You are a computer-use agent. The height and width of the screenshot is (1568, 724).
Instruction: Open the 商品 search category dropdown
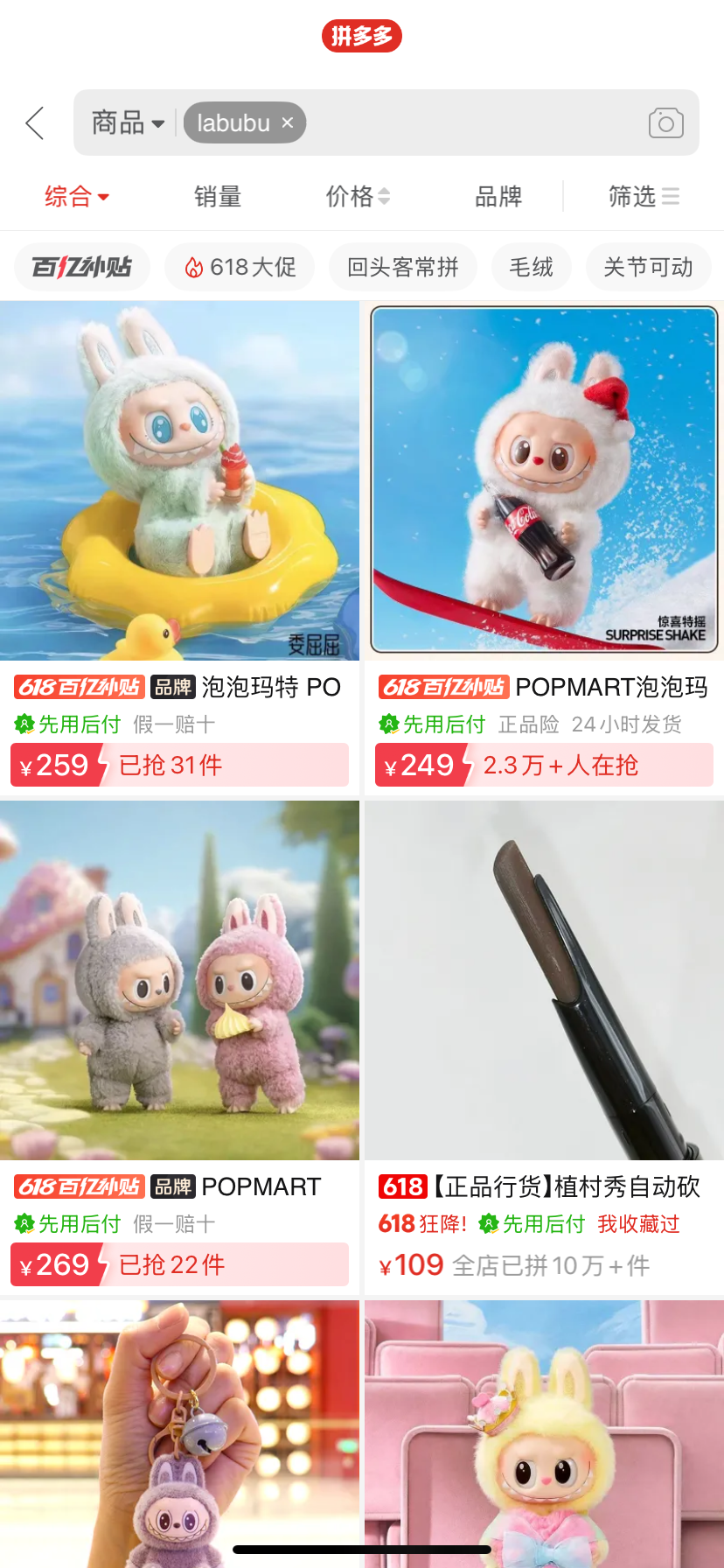click(x=126, y=122)
